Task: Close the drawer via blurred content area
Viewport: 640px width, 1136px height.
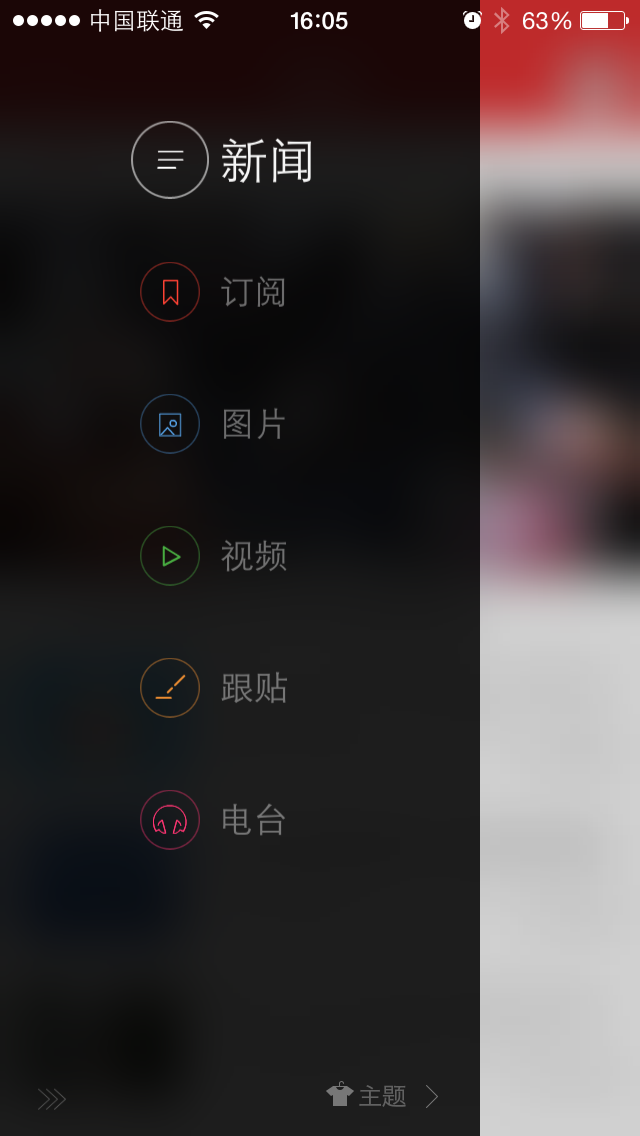Action: pyautogui.click(x=560, y=600)
